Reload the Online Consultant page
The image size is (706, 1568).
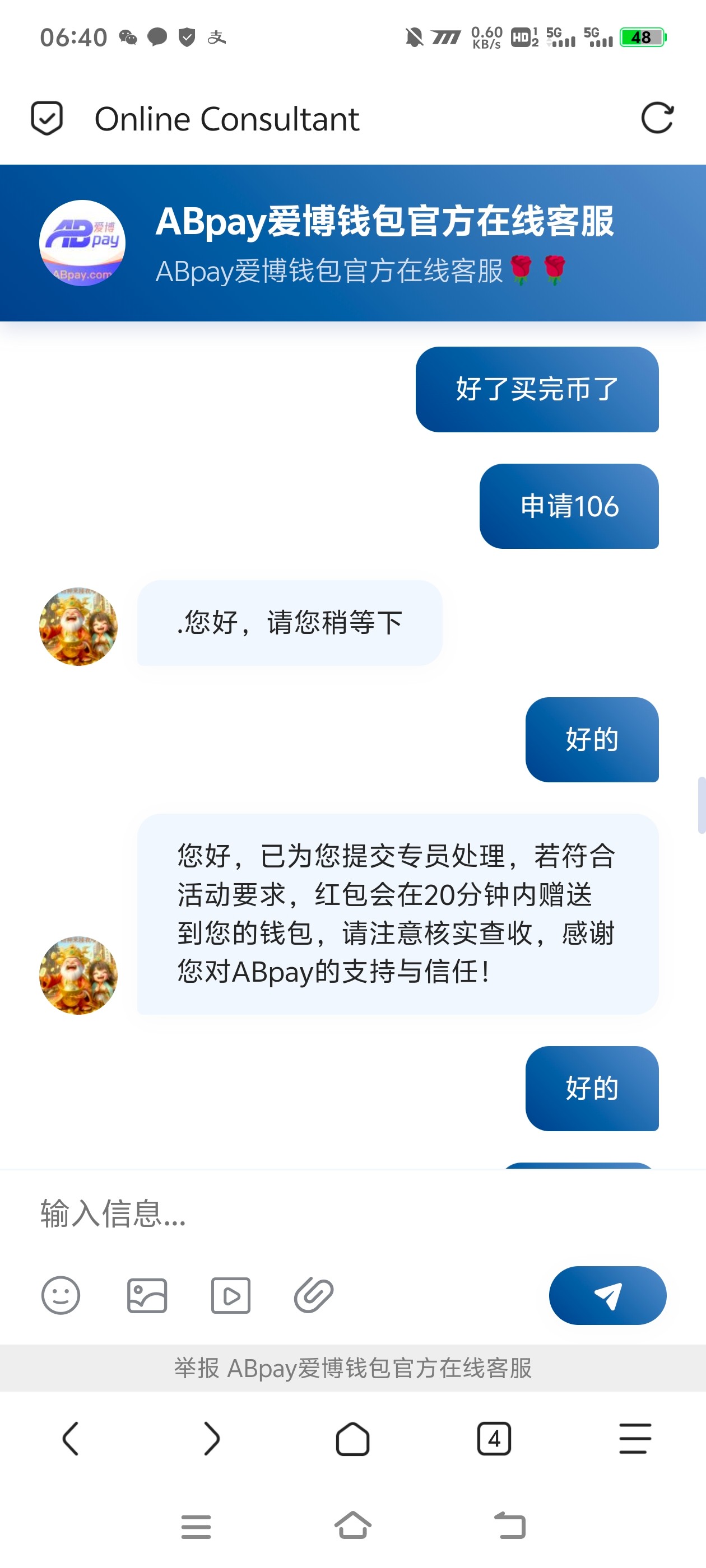click(657, 118)
